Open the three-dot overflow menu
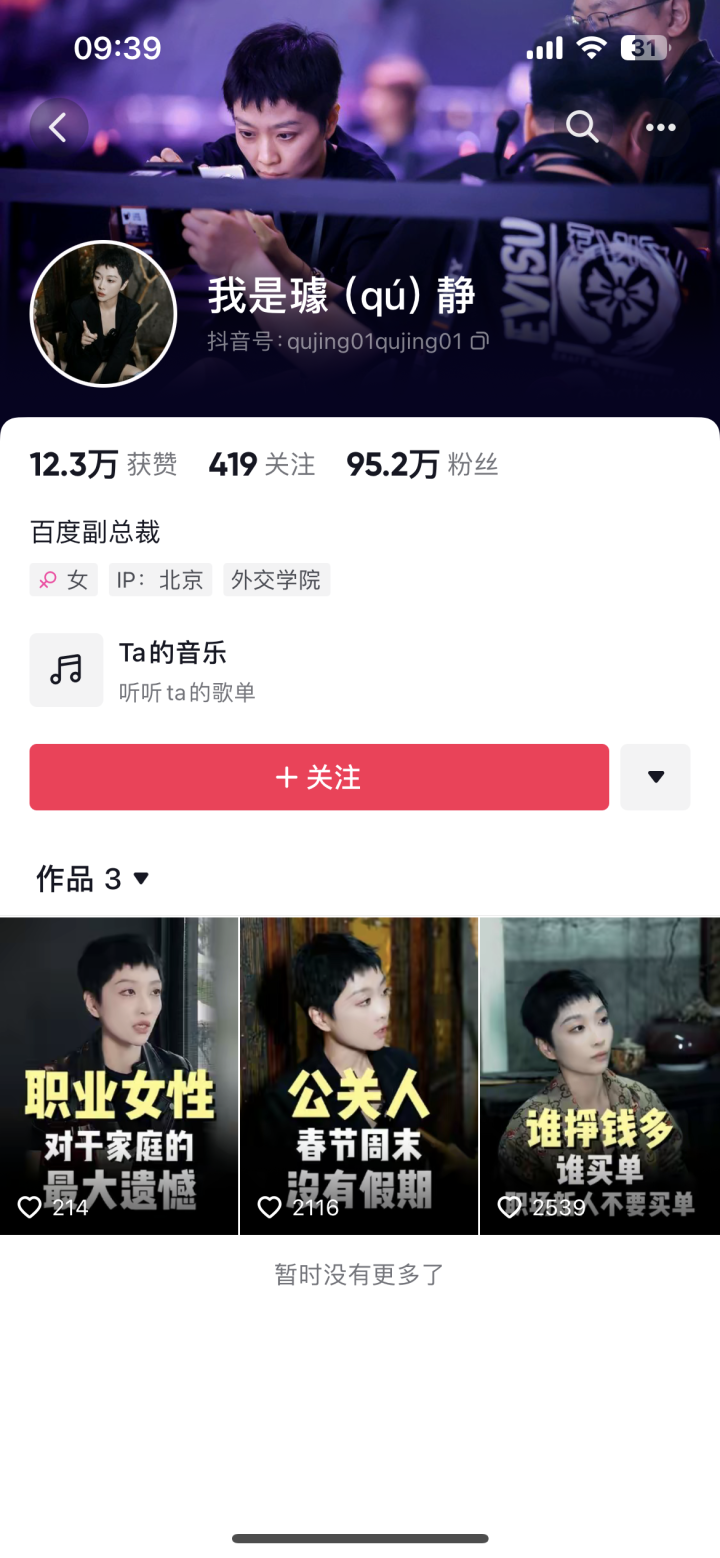 660,127
